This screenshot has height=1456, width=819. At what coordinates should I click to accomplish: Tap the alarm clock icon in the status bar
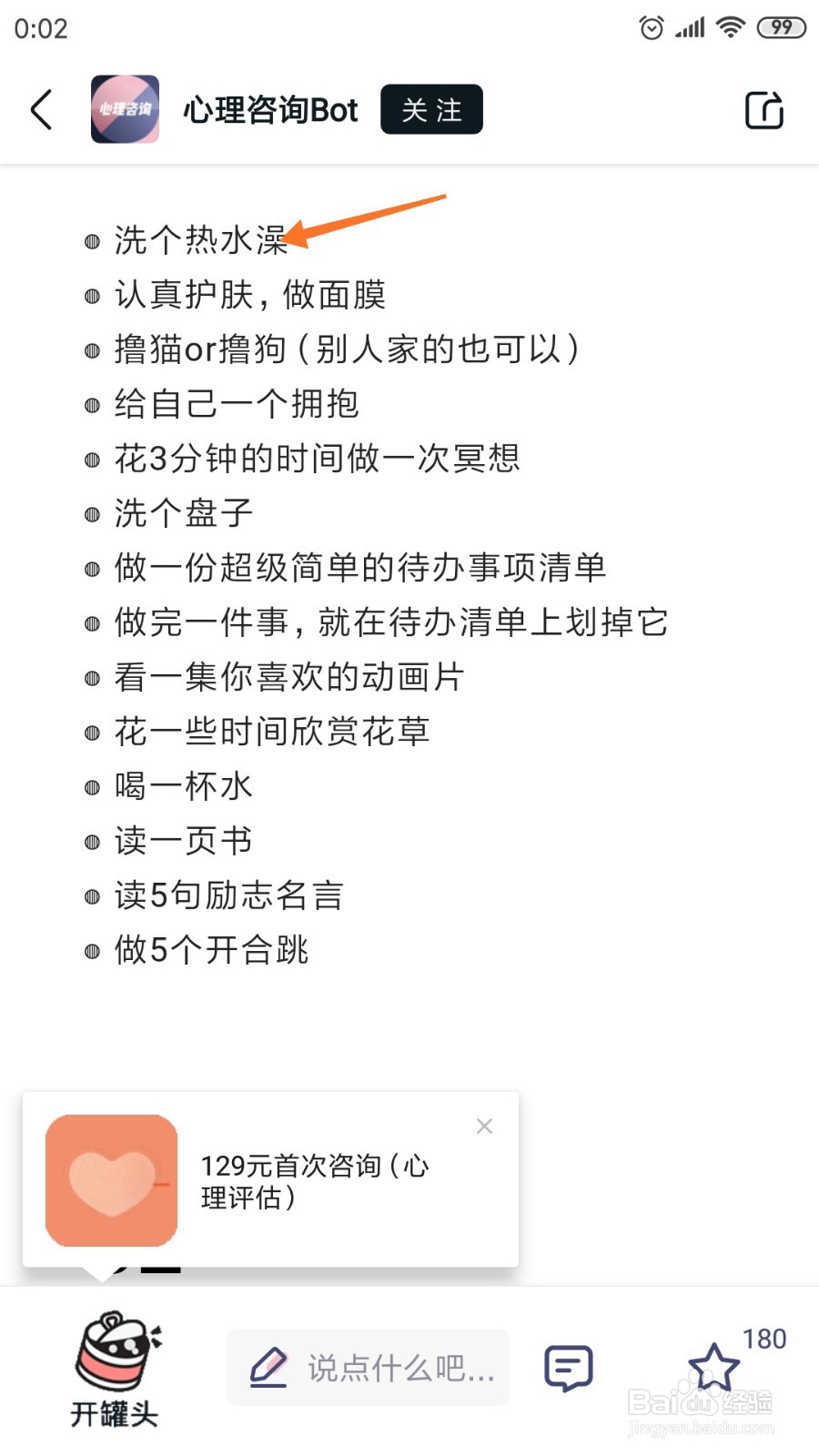click(652, 27)
